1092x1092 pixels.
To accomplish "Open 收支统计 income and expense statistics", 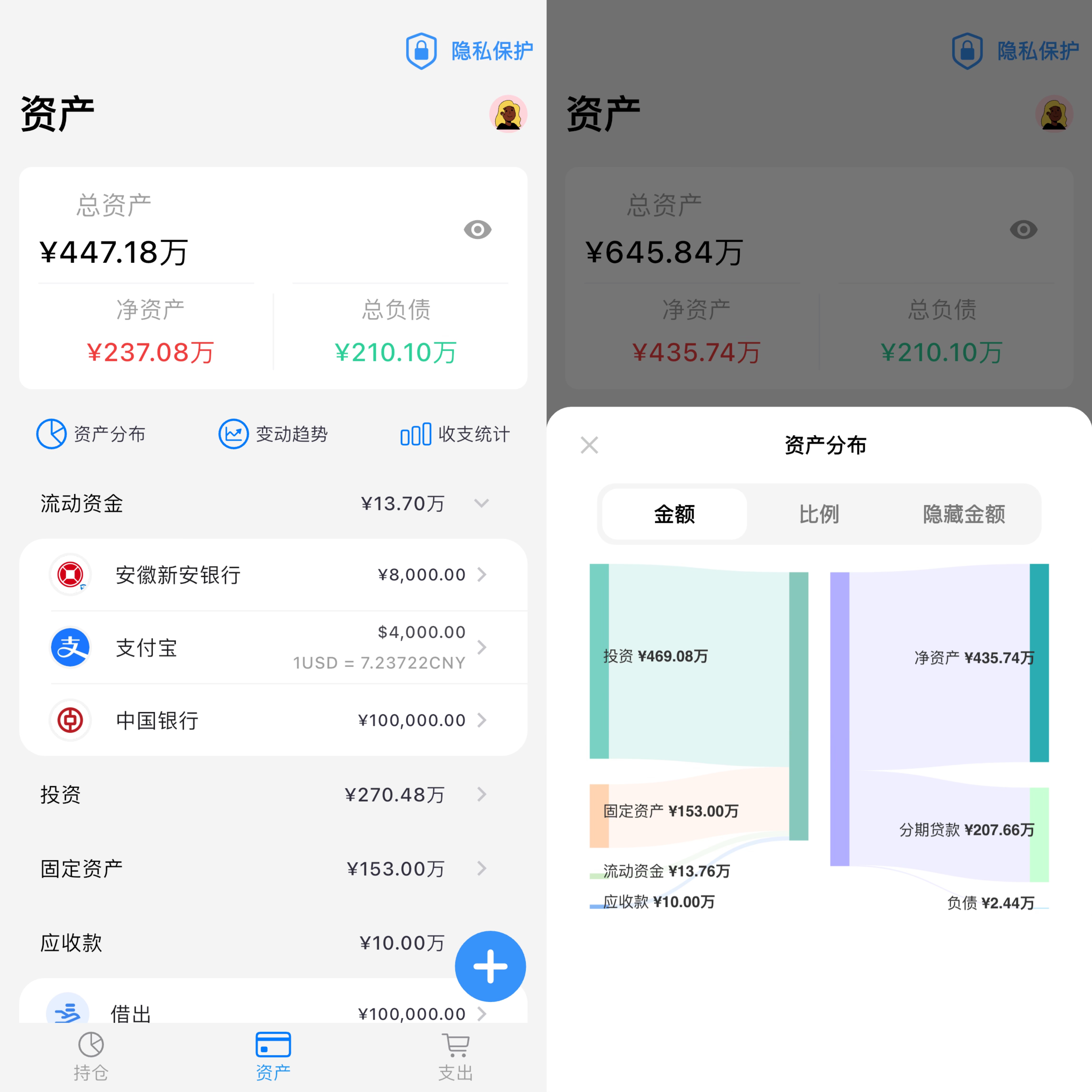I will pyautogui.click(x=455, y=434).
